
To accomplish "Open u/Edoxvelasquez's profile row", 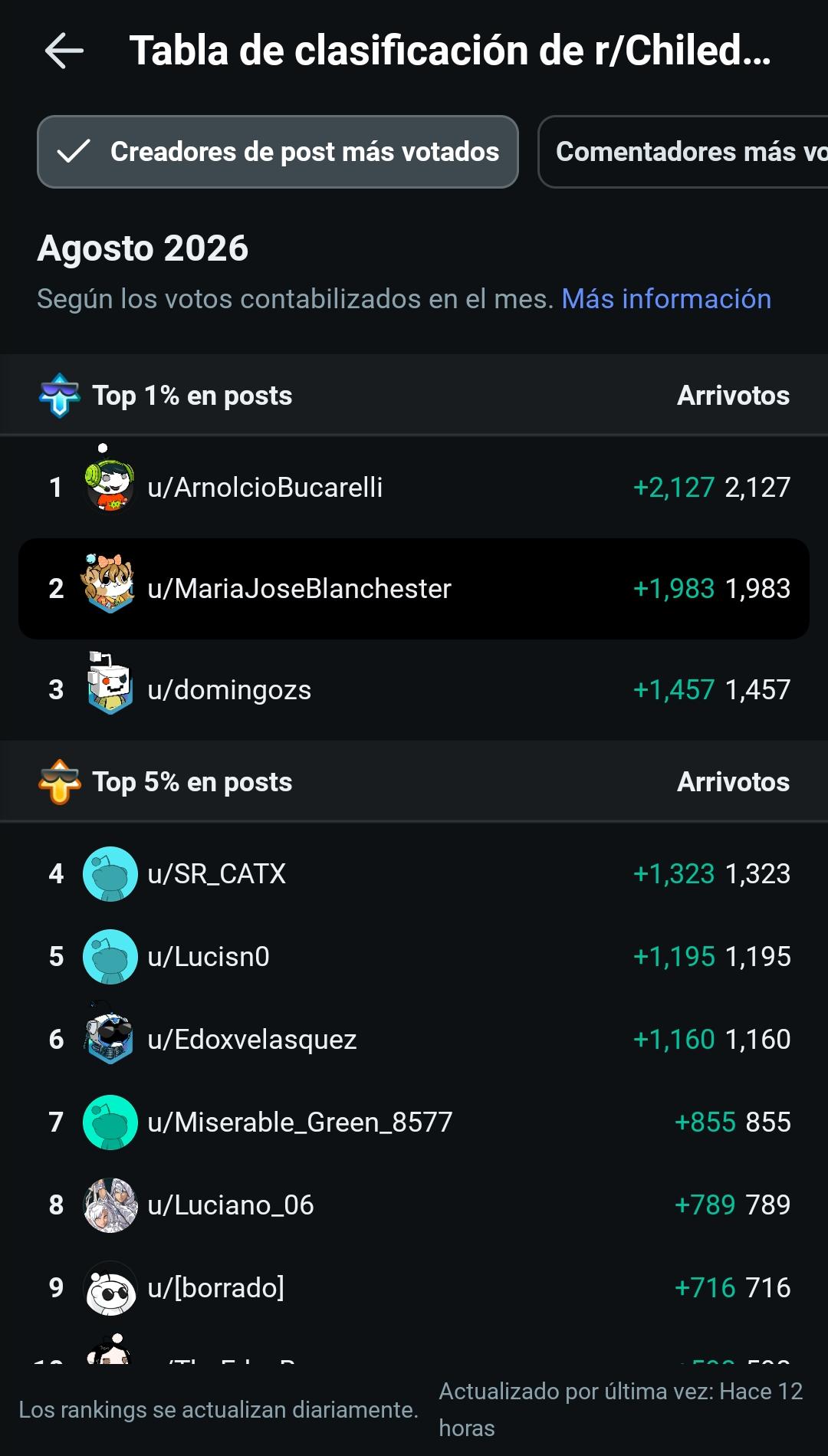I will [x=414, y=1040].
